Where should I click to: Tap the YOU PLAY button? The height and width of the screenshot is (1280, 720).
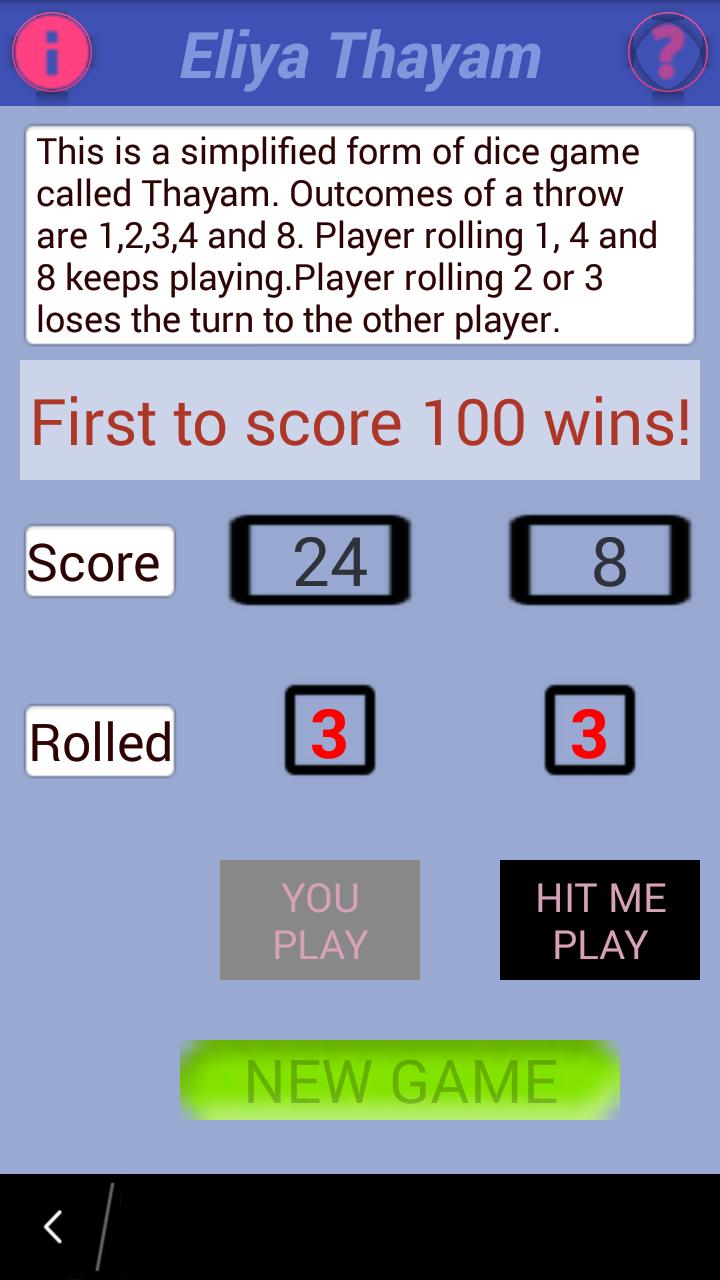click(x=320, y=920)
